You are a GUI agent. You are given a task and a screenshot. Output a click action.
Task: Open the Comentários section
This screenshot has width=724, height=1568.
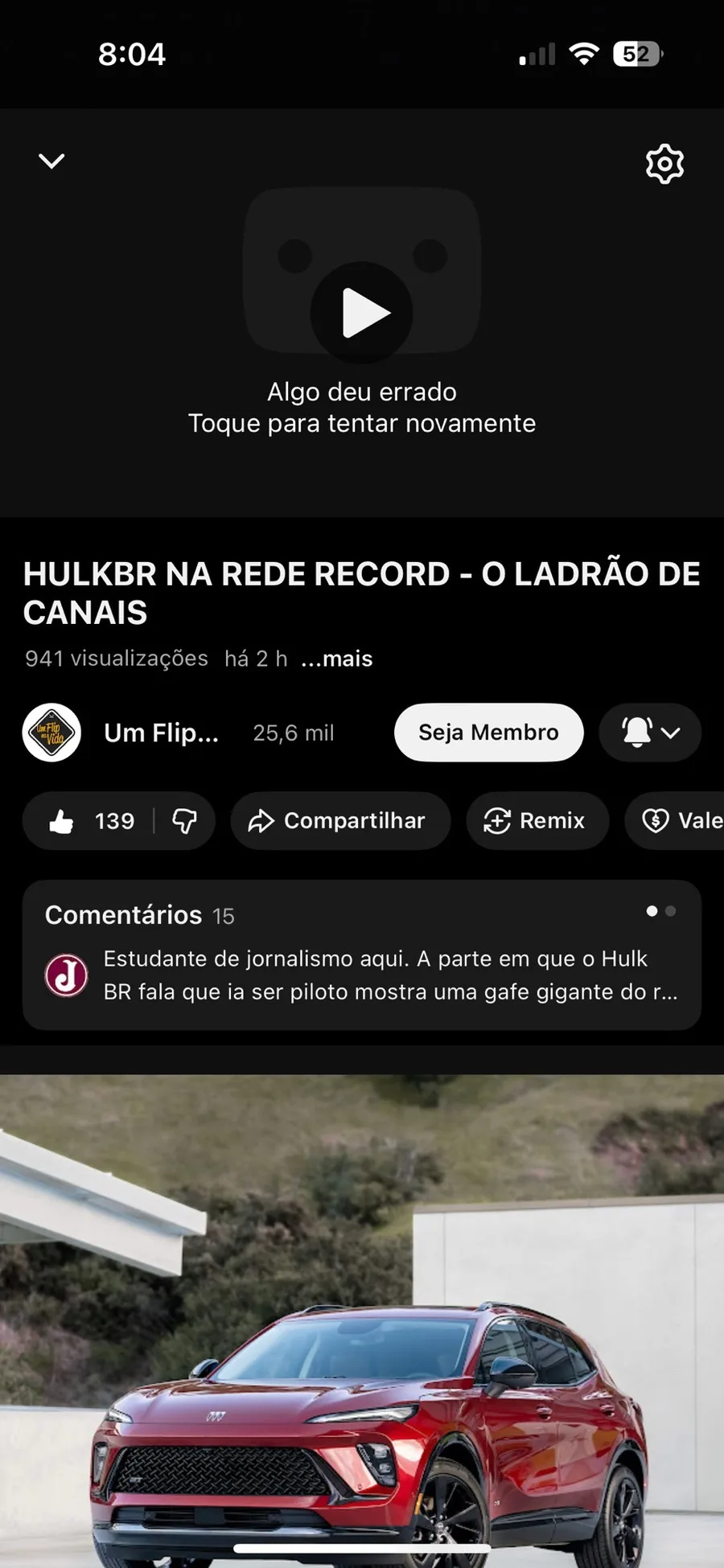coord(362,955)
